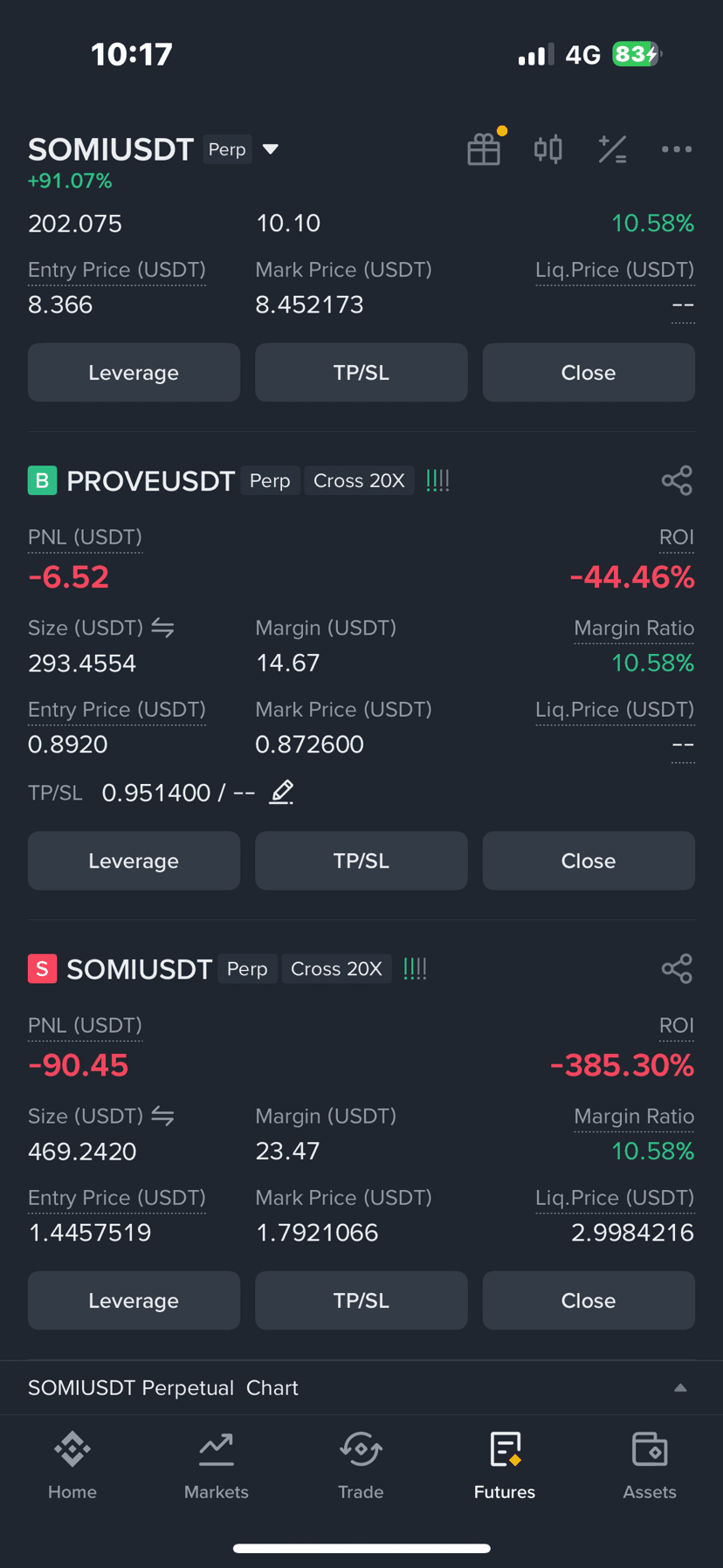Tap the signal strength bars on PROVEUSDT card
This screenshot has height=1568, width=723.
[x=437, y=479]
